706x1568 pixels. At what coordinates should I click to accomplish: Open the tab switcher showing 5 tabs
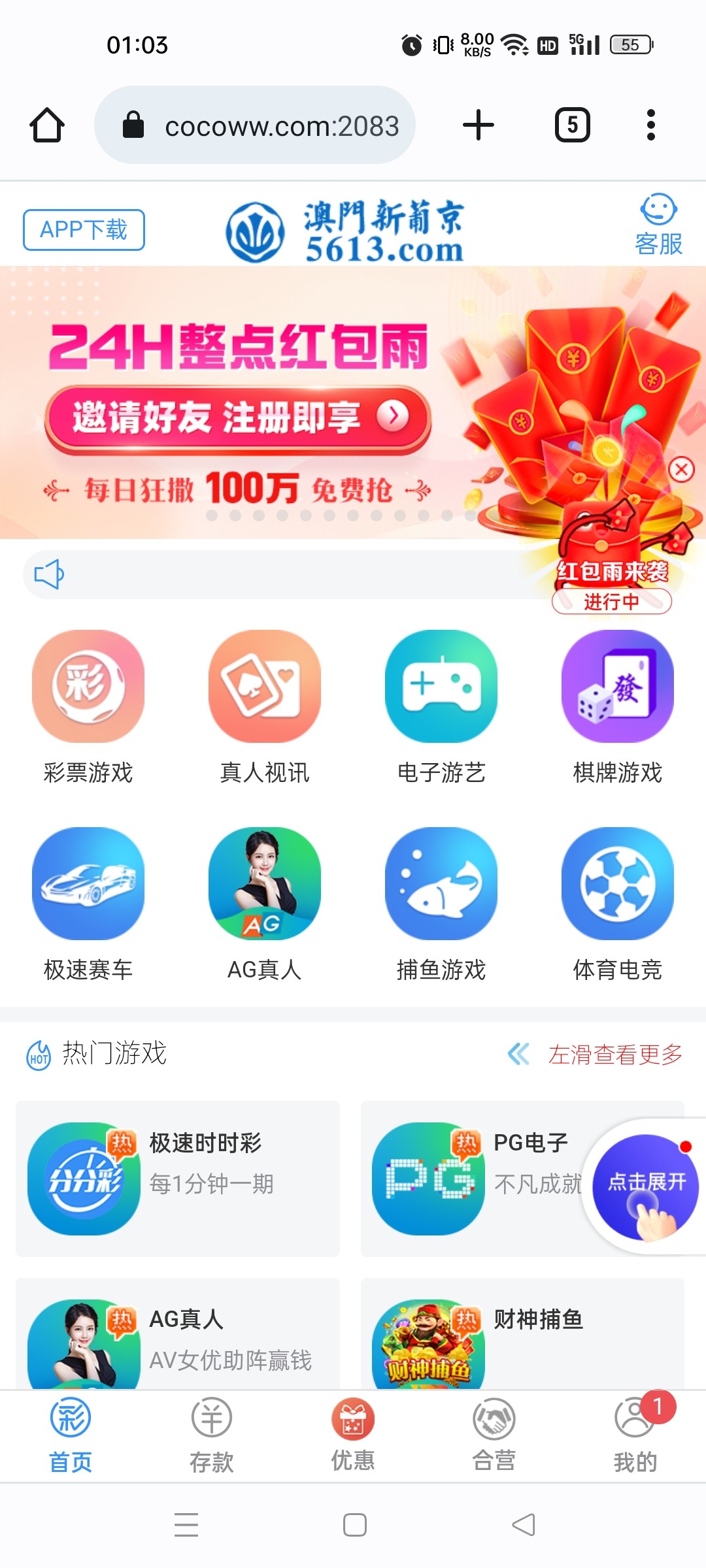[572, 125]
